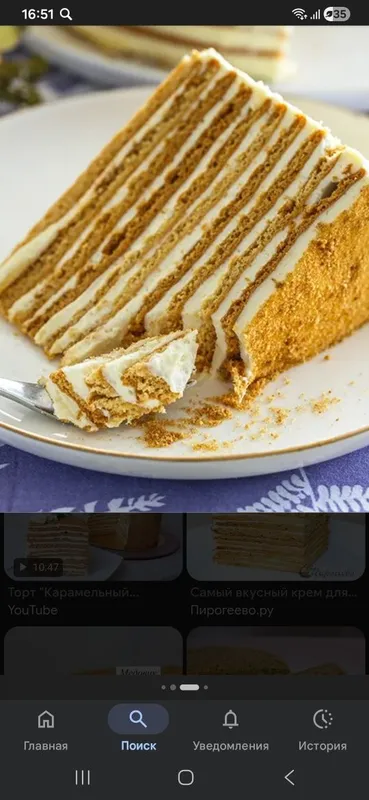The height and width of the screenshot is (800, 369).
Task: Go to the История tab
Action: click(323, 730)
